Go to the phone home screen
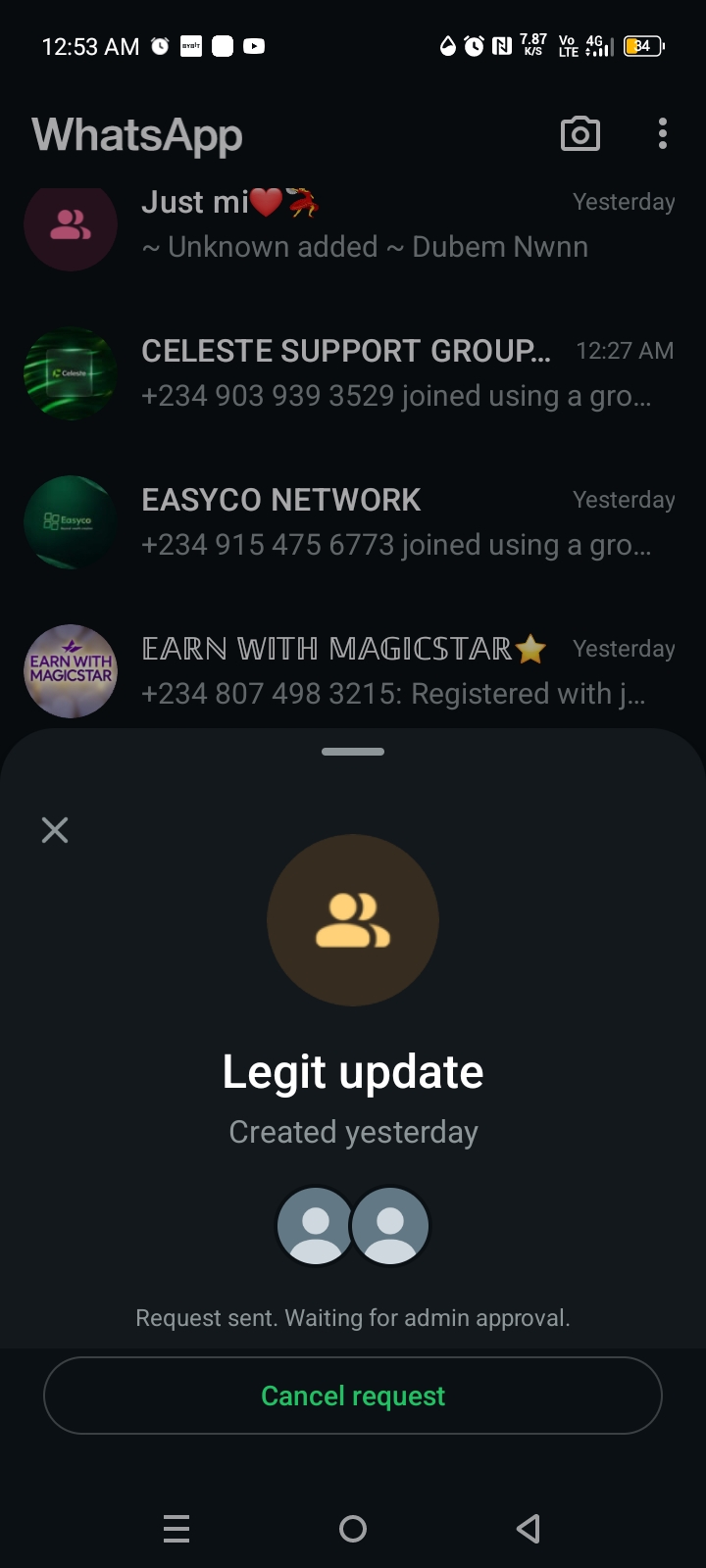Viewport: 706px width, 1568px height. coord(353,1528)
